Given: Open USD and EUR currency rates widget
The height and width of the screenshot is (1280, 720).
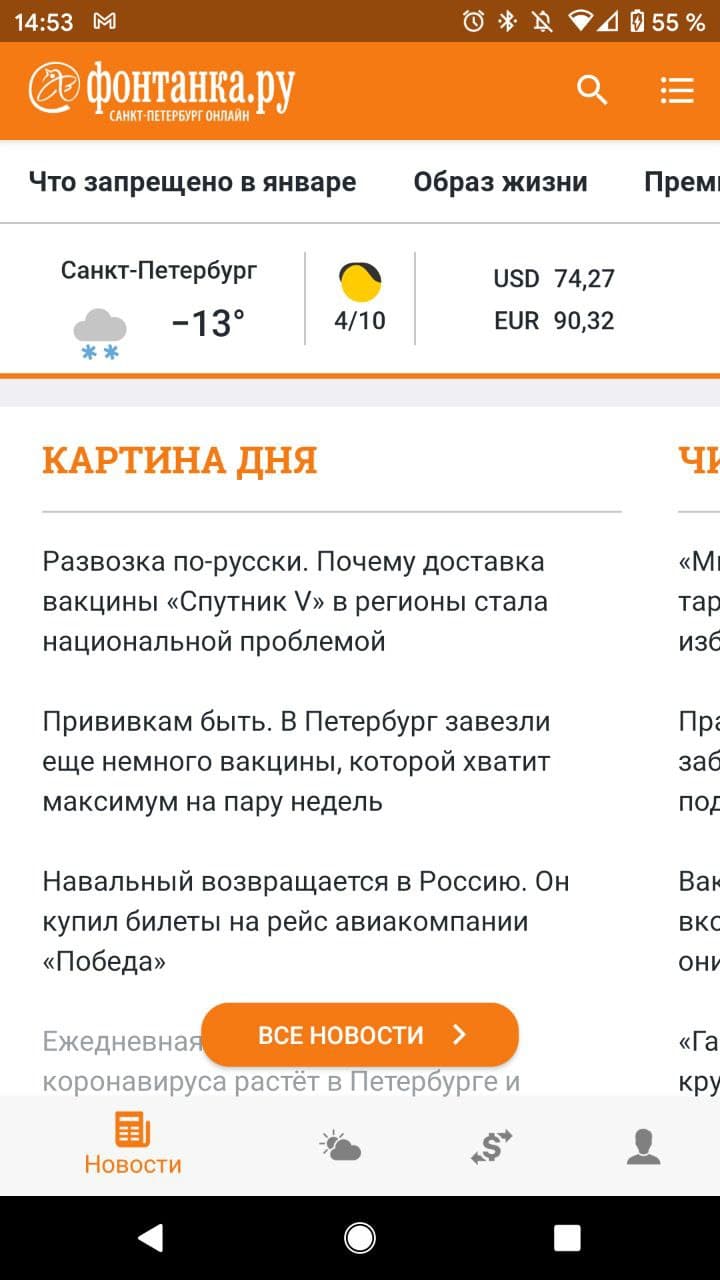Looking at the screenshot, I should coord(553,299).
